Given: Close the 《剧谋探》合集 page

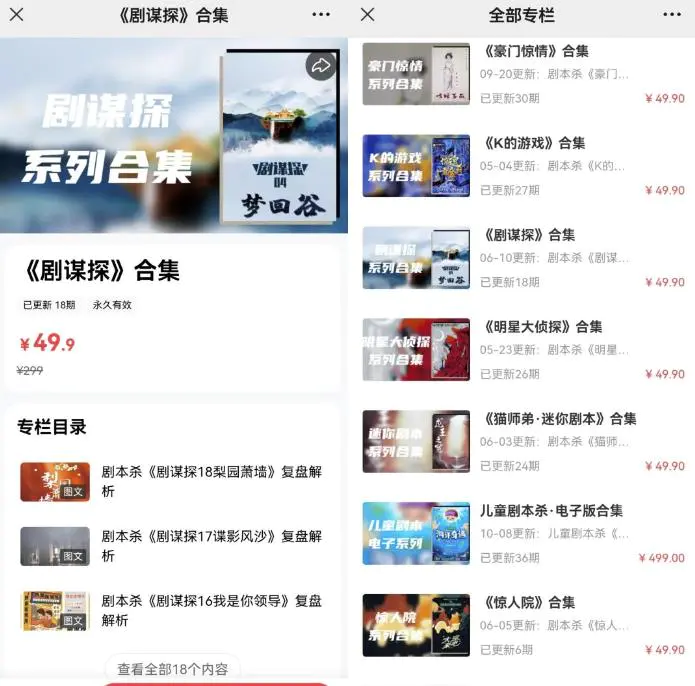Looking at the screenshot, I should [x=16, y=15].
